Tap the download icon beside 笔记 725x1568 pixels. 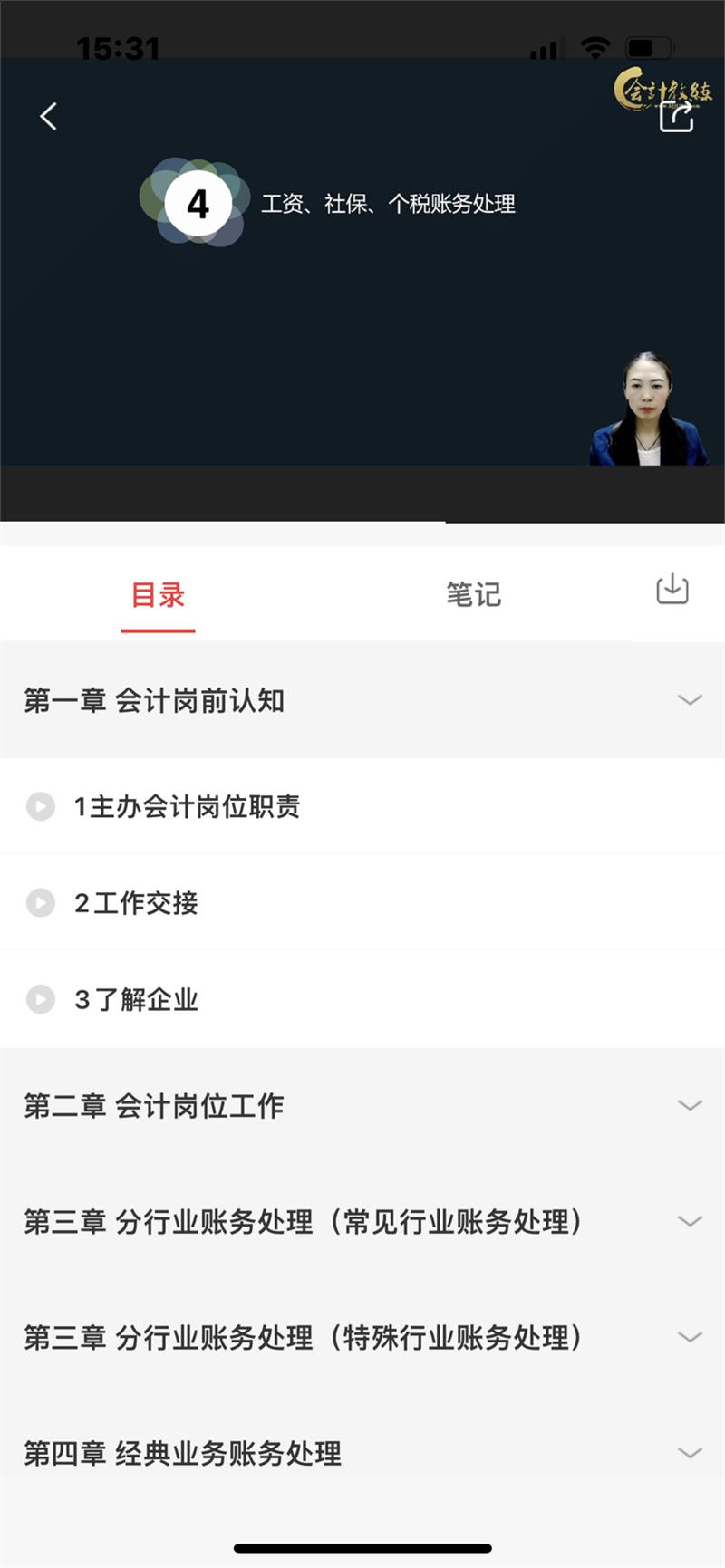[x=672, y=590]
